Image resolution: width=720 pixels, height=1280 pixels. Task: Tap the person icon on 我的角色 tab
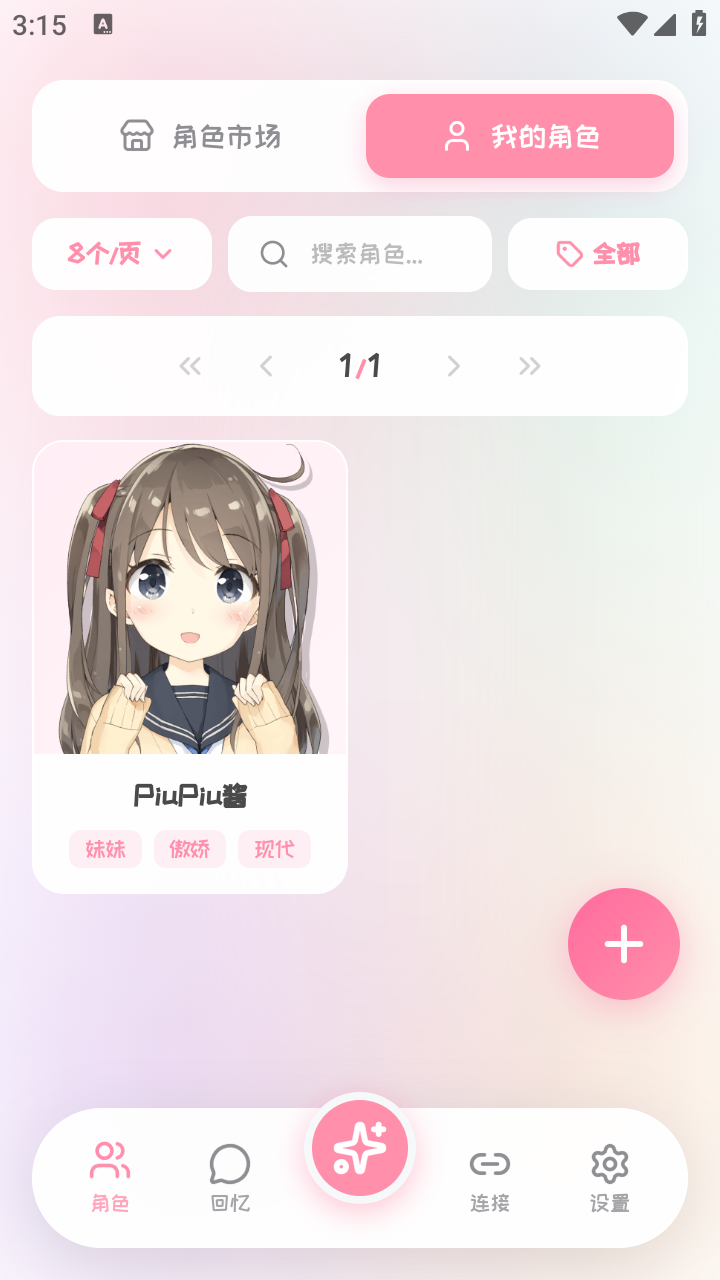(458, 135)
